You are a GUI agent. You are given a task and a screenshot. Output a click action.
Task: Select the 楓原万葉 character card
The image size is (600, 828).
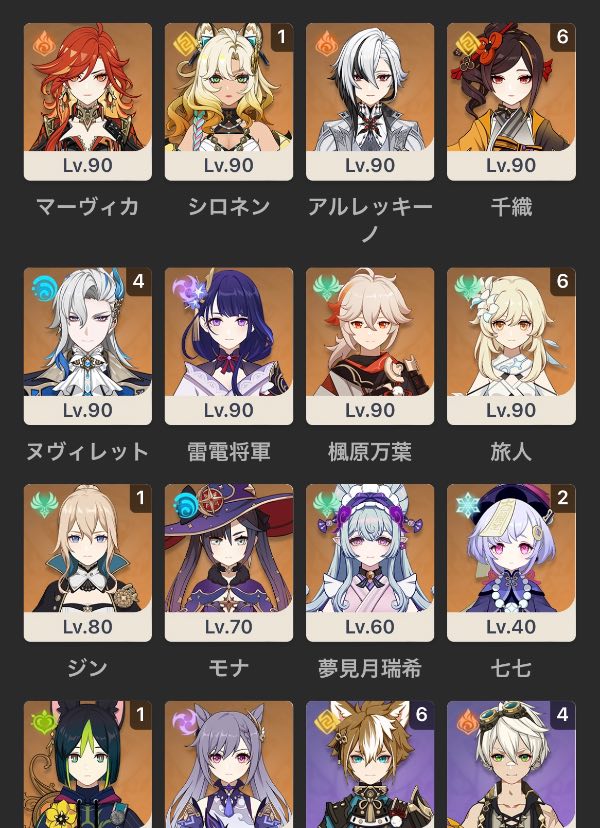370,345
